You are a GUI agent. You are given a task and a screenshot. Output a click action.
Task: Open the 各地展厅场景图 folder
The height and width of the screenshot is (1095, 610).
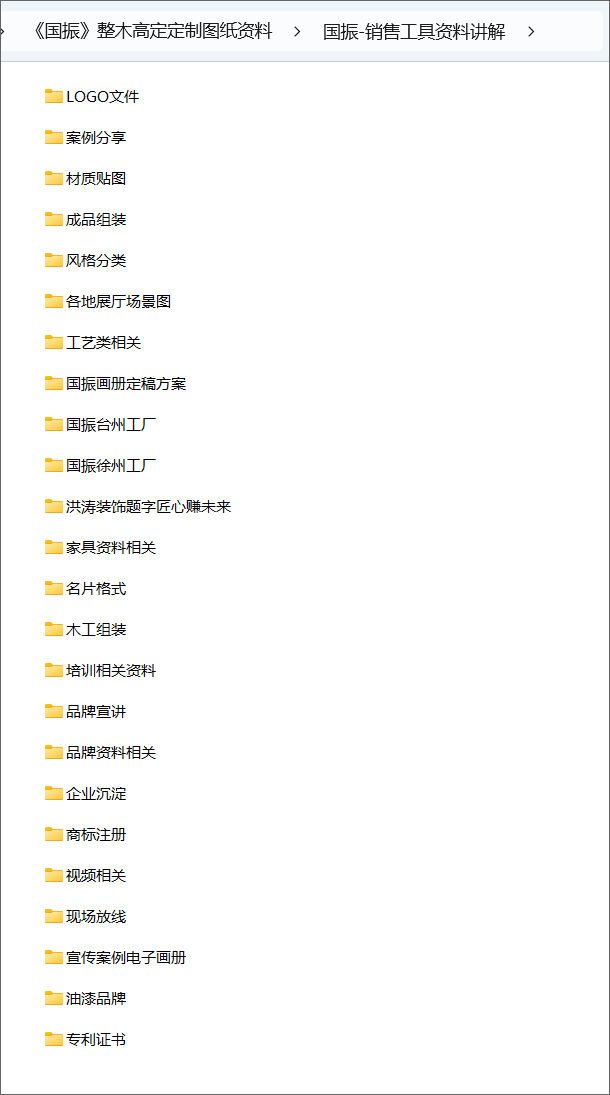point(117,302)
